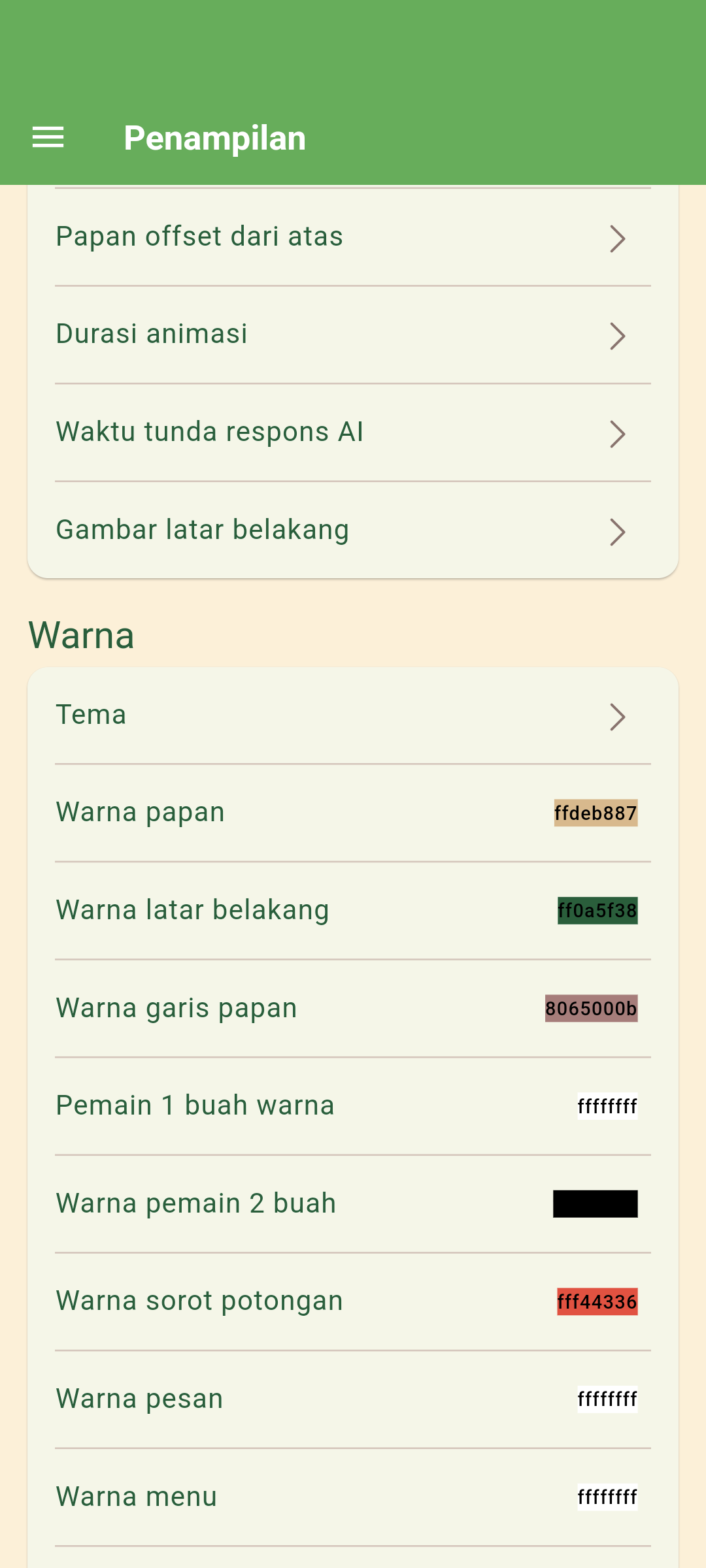Open Waktu tunda respons AI

click(x=353, y=433)
